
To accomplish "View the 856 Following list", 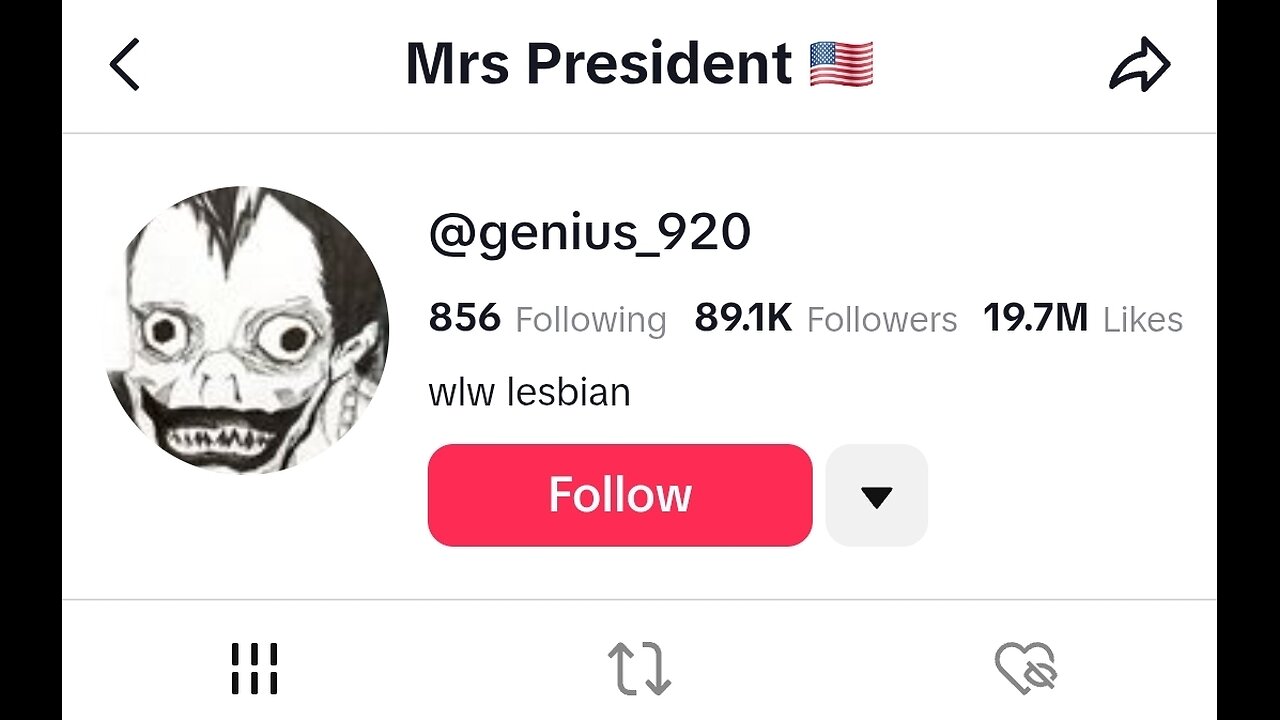I will click(547, 319).
